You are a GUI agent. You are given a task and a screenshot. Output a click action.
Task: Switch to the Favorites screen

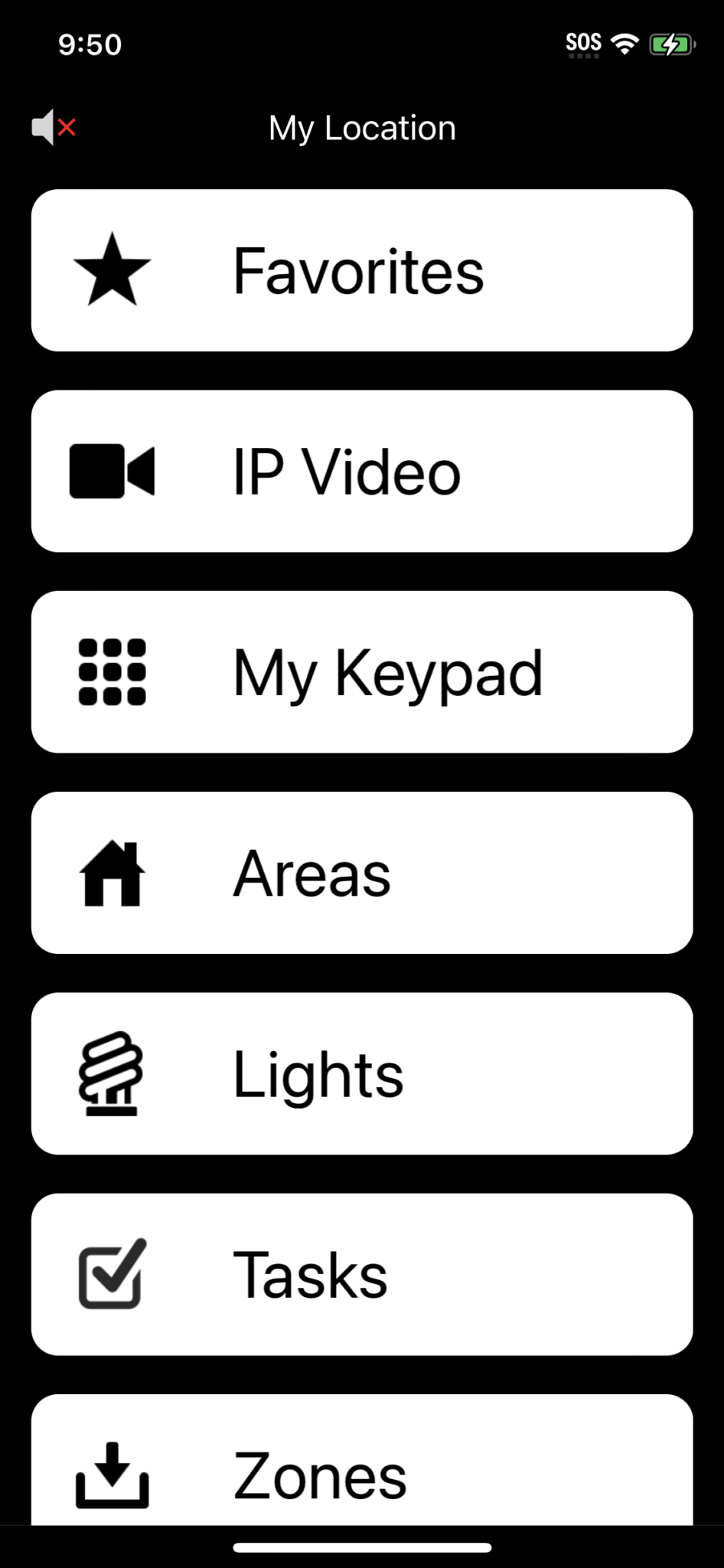coord(362,271)
